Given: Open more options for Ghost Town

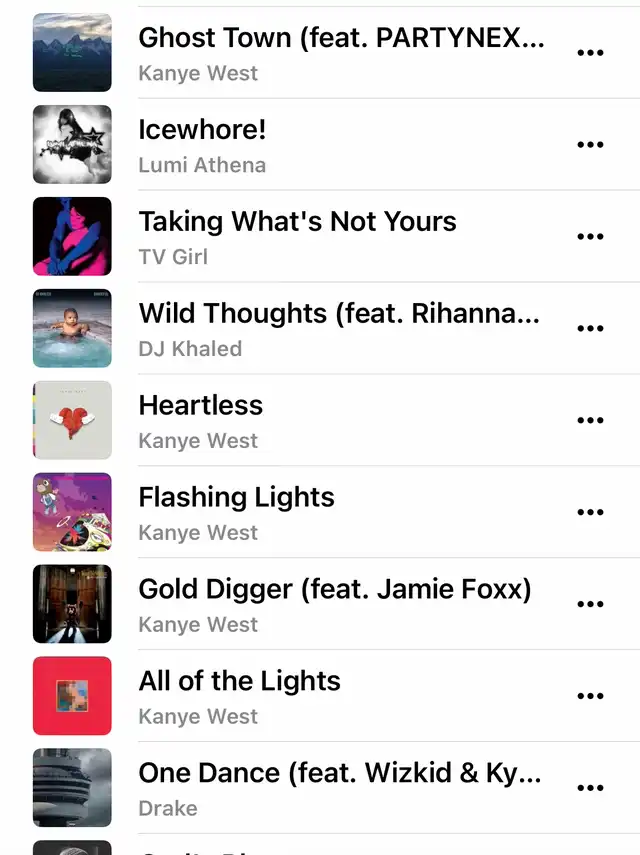Looking at the screenshot, I should tap(591, 53).
